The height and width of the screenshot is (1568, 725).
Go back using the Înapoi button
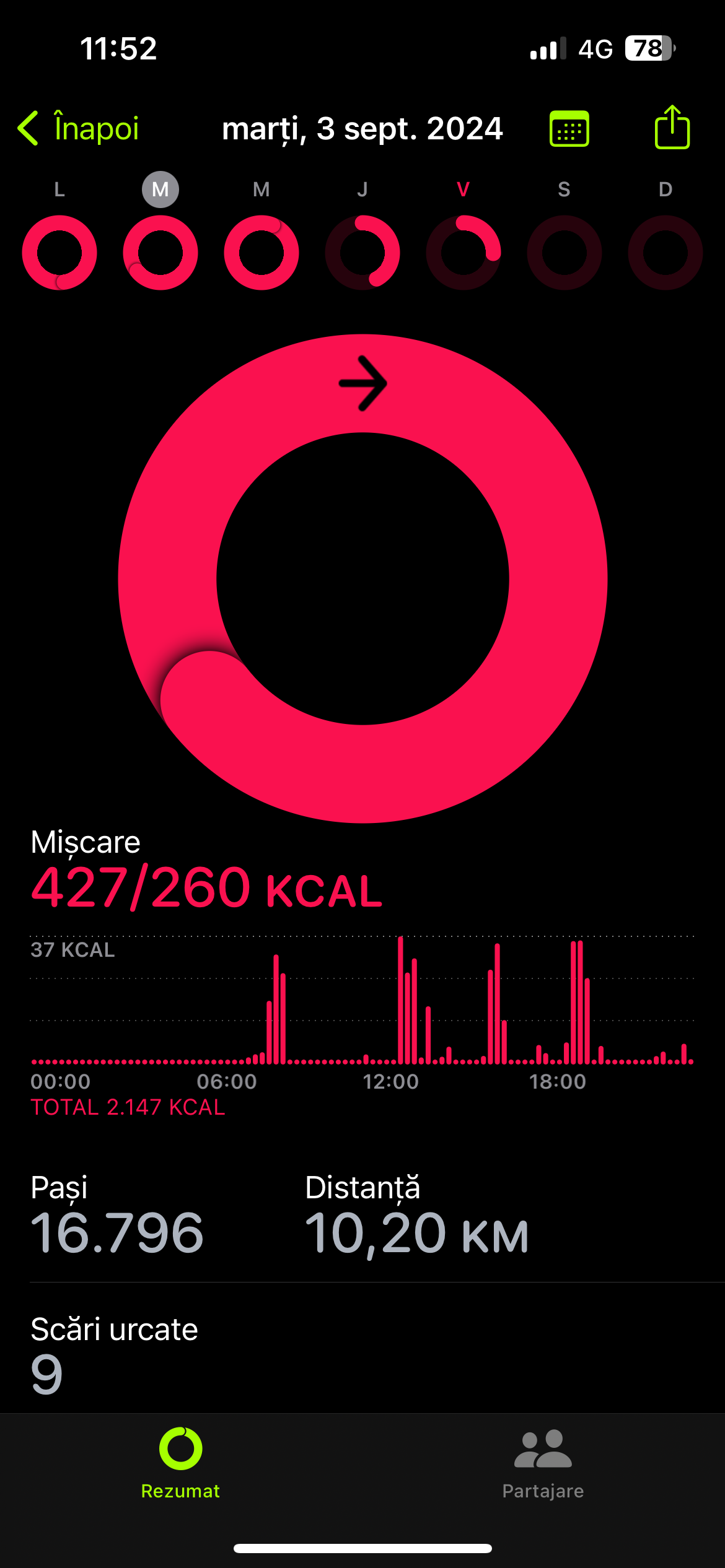click(x=79, y=129)
